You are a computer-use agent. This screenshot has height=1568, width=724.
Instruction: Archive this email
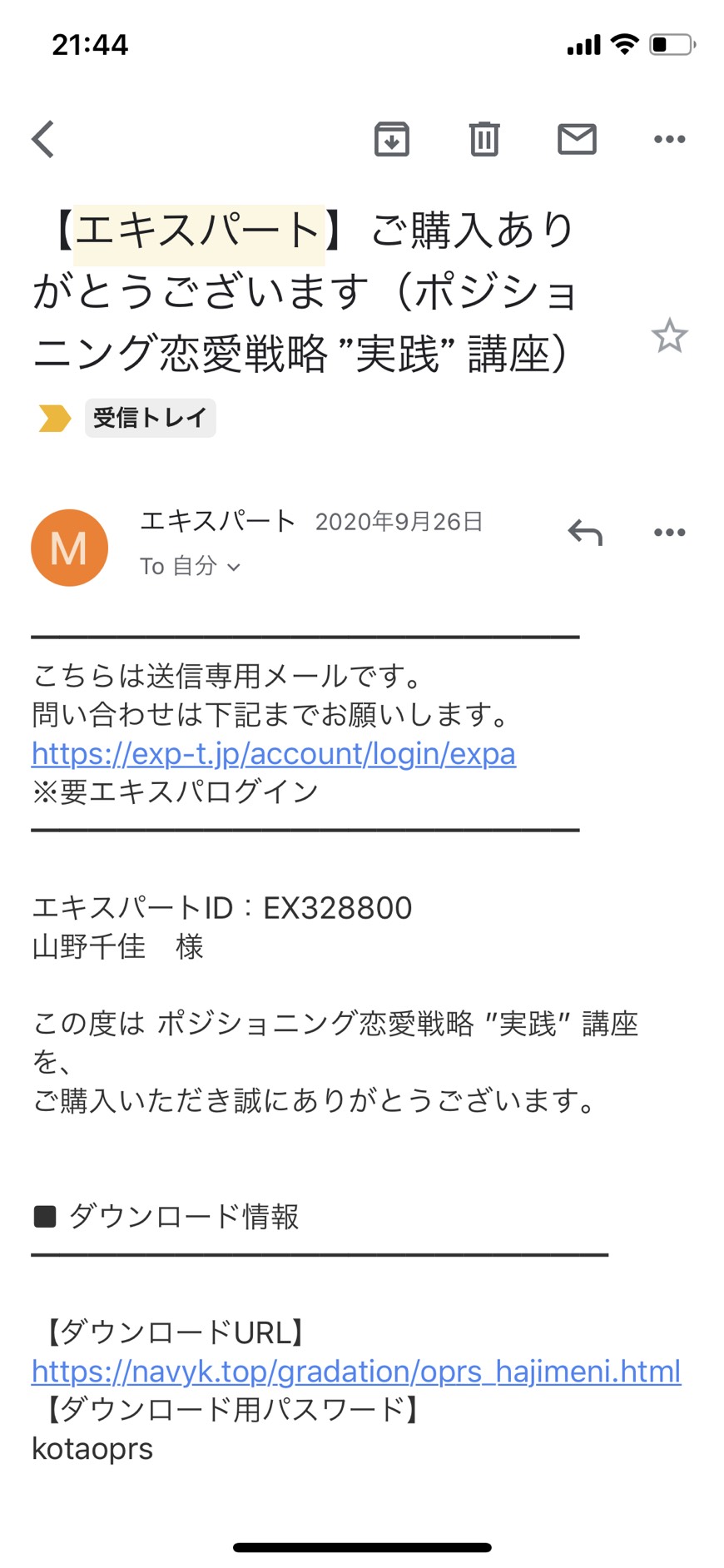point(392,139)
